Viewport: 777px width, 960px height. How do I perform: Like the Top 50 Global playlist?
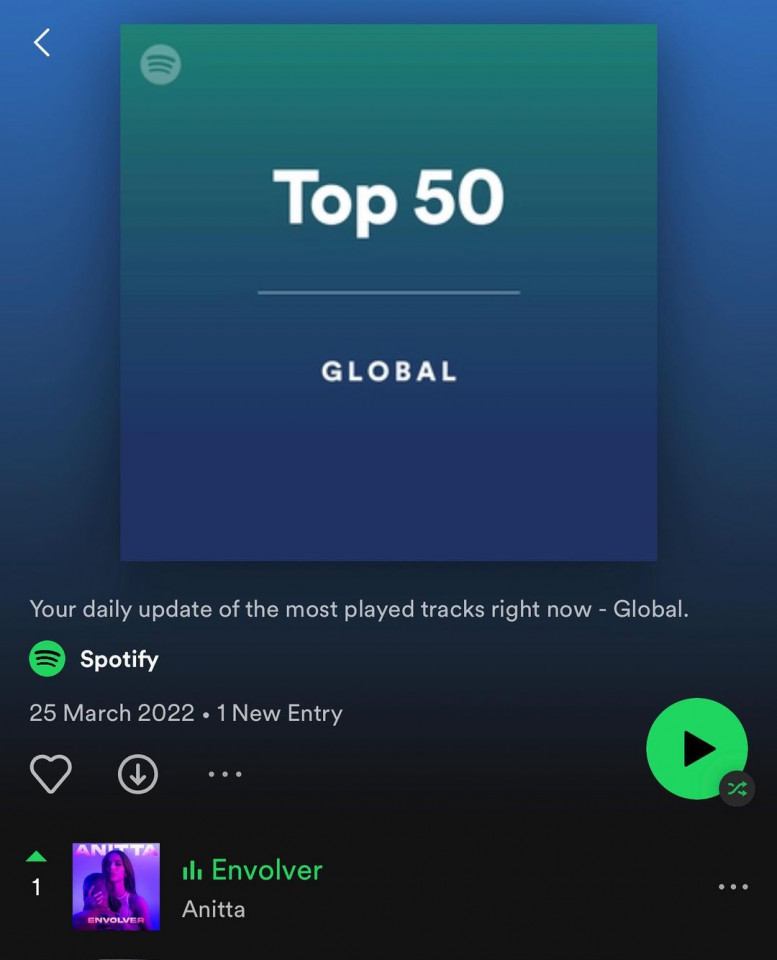(x=50, y=774)
